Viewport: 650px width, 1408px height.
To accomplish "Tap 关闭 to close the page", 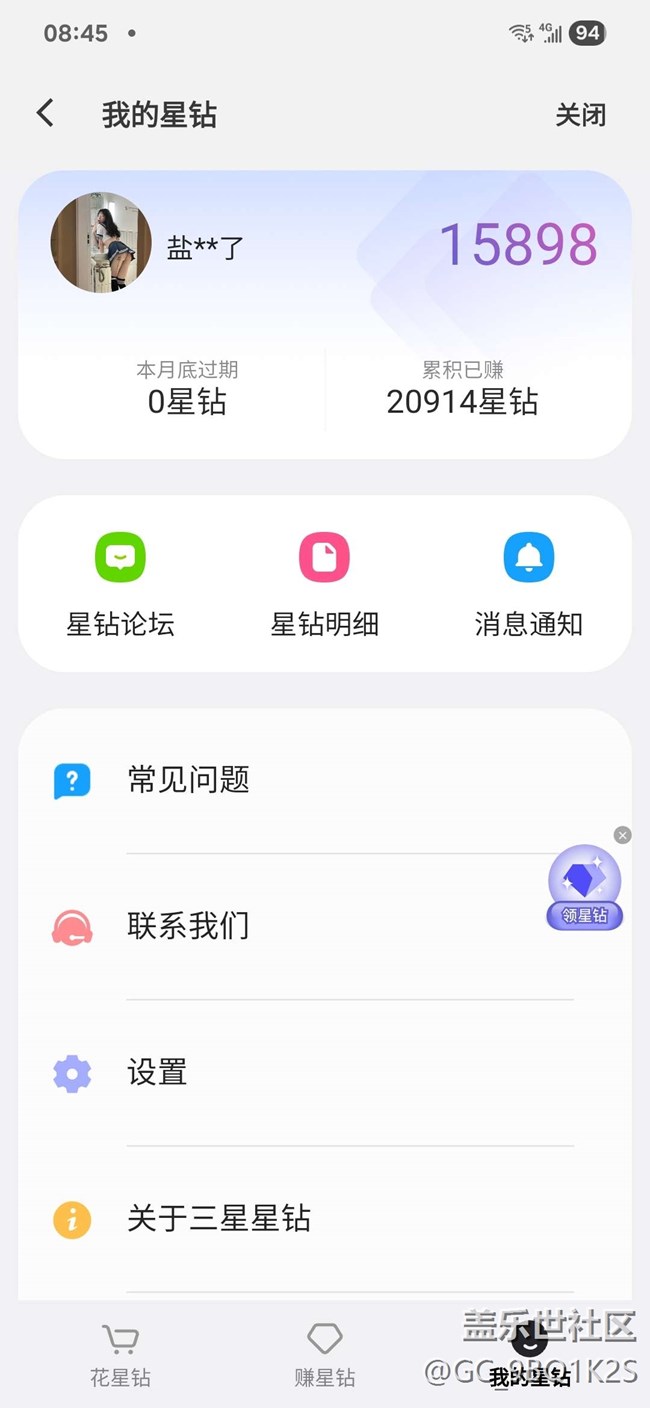I will tap(580, 115).
